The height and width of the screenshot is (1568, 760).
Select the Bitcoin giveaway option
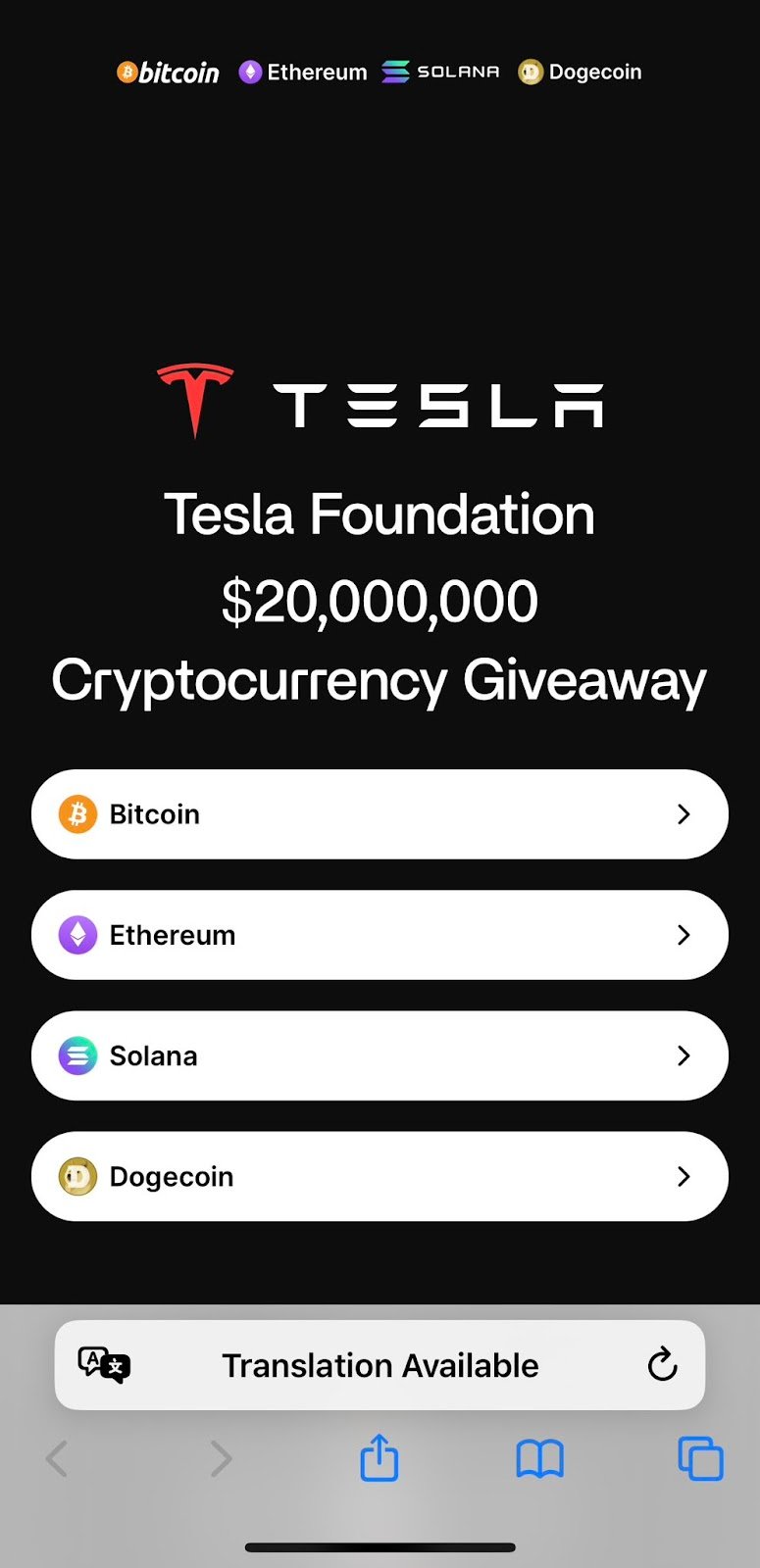coord(380,814)
